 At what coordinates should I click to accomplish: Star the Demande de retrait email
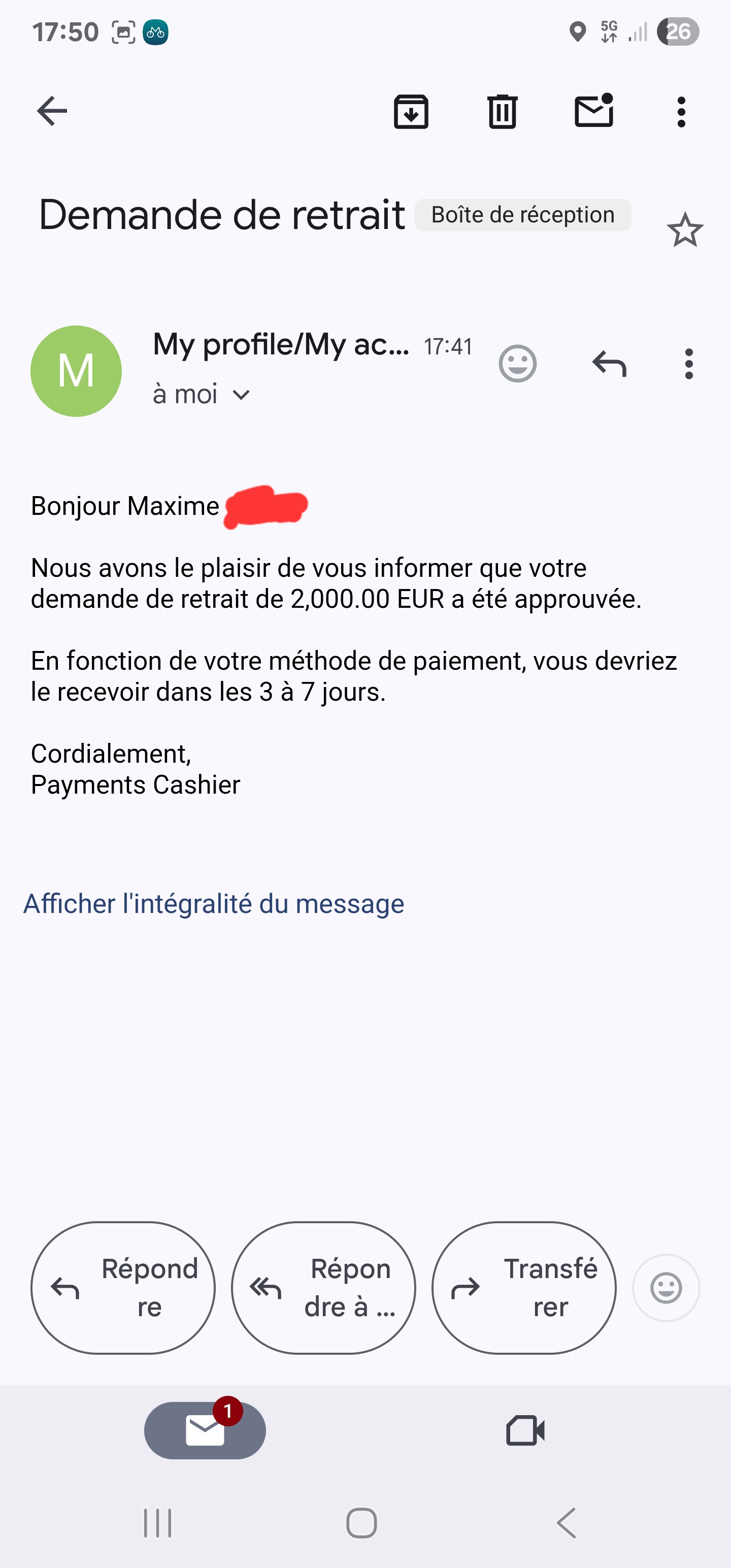pyautogui.click(x=685, y=230)
